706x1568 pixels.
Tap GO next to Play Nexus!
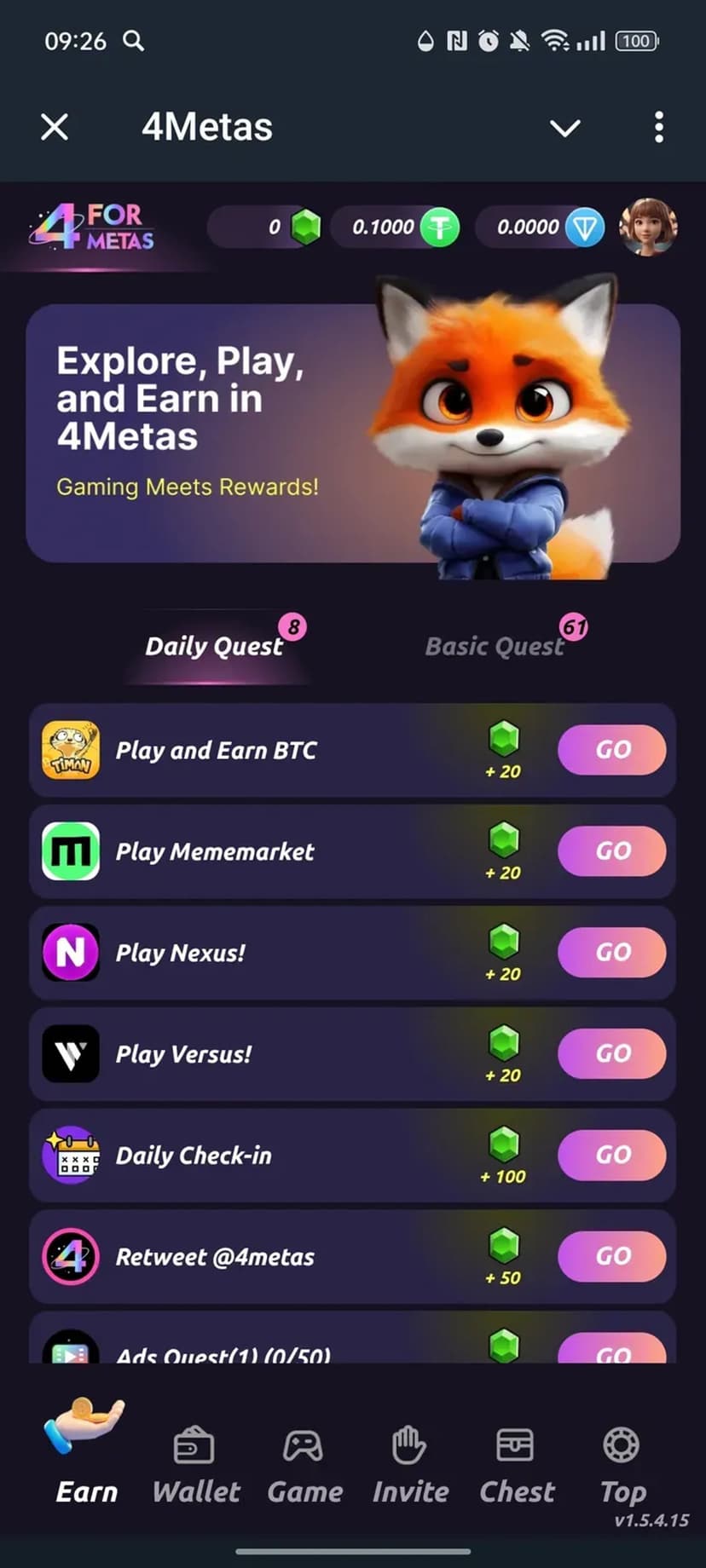(611, 952)
